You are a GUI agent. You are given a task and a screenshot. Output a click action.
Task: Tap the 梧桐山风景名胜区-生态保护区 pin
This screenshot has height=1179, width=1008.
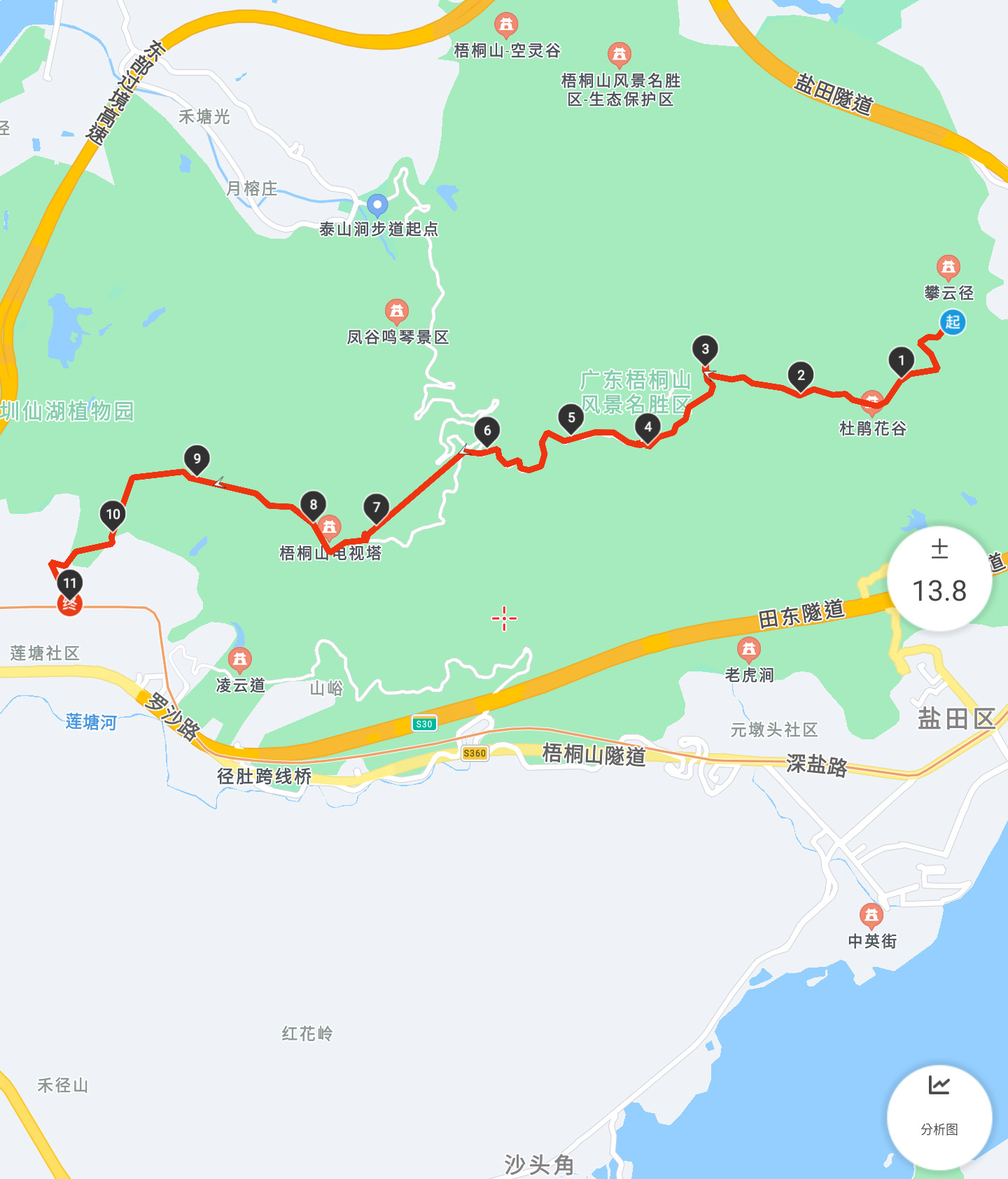point(619,54)
